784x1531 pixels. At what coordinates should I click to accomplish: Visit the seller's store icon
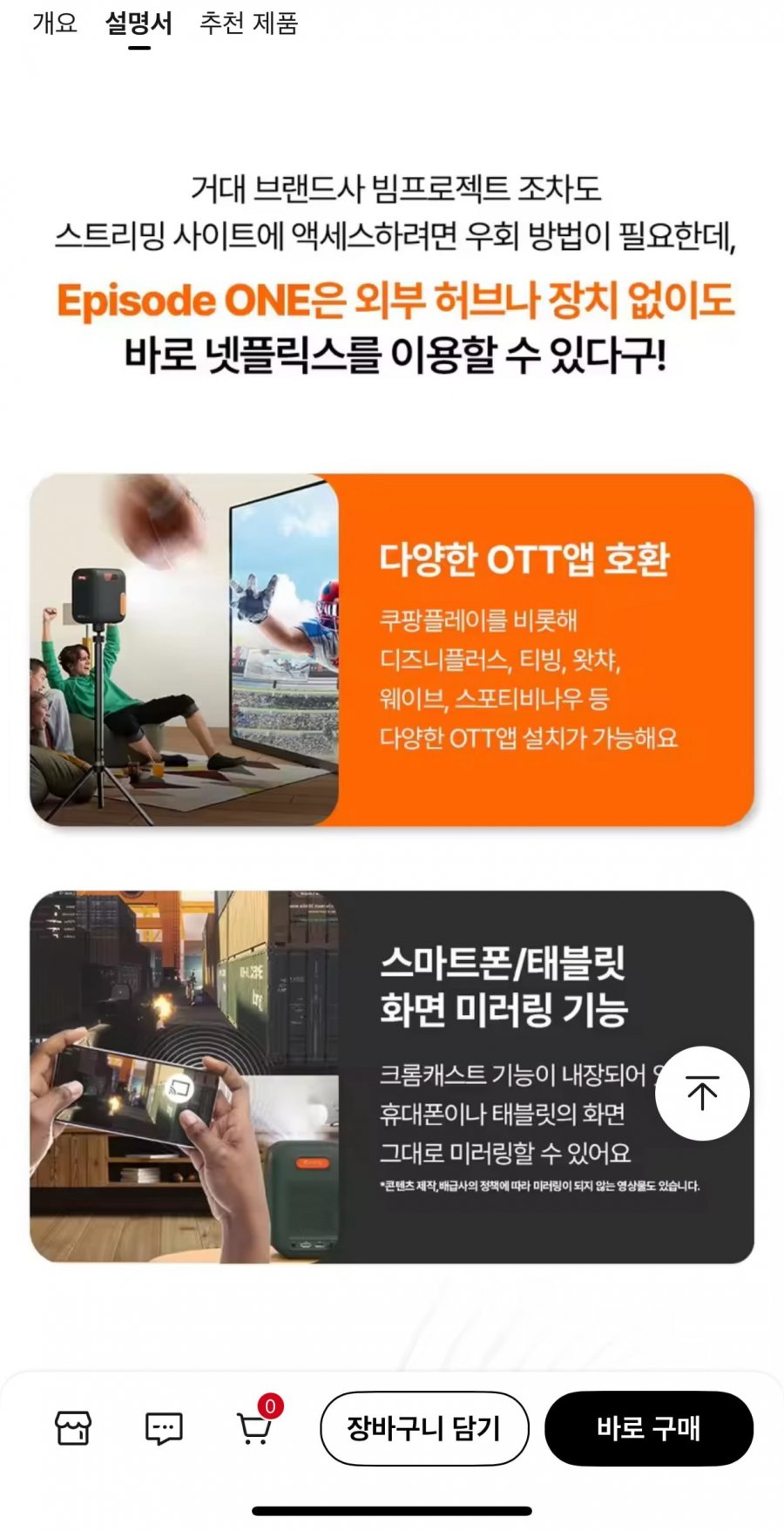pos(73,1428)
